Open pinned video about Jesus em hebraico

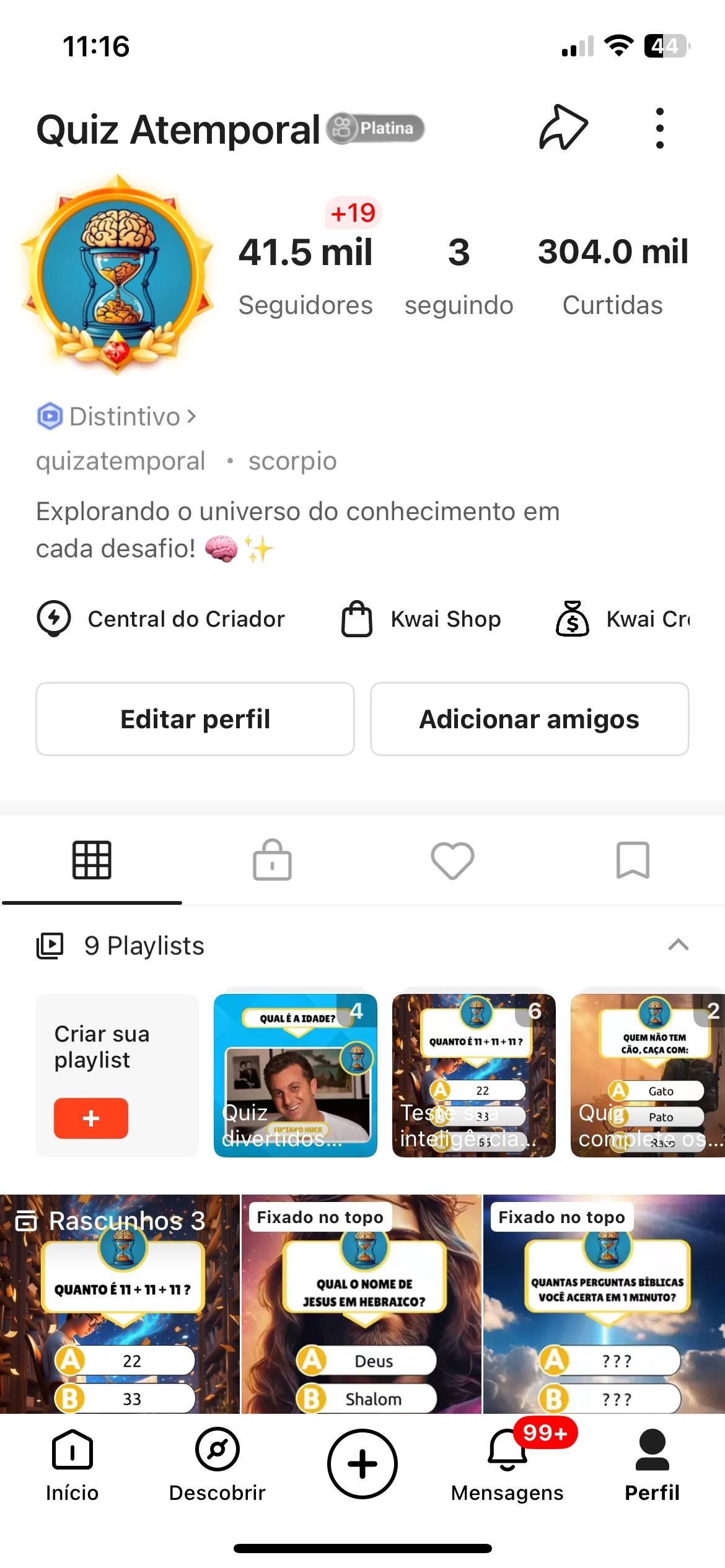pos(361,1304)
